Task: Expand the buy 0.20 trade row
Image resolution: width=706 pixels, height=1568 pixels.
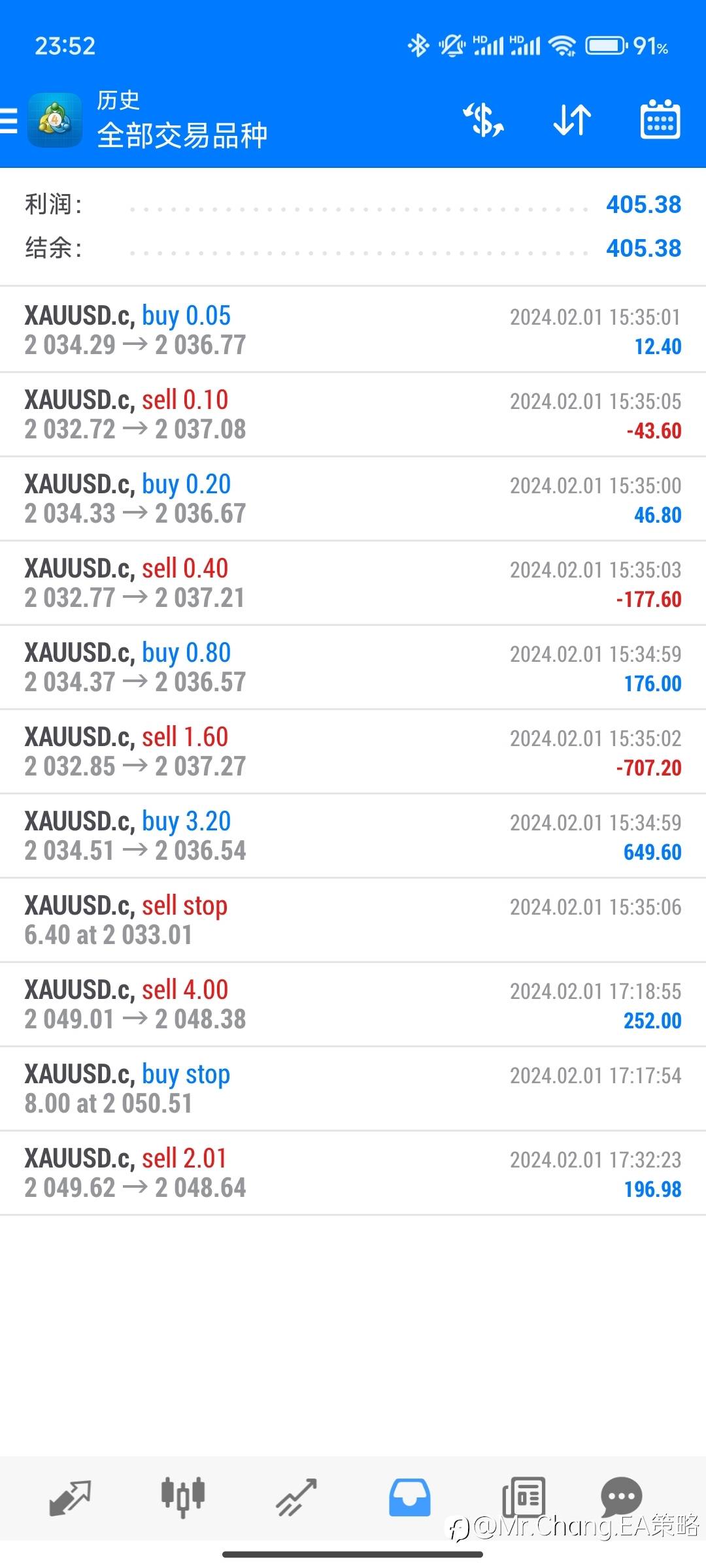Action: click(x=353, y=499)
